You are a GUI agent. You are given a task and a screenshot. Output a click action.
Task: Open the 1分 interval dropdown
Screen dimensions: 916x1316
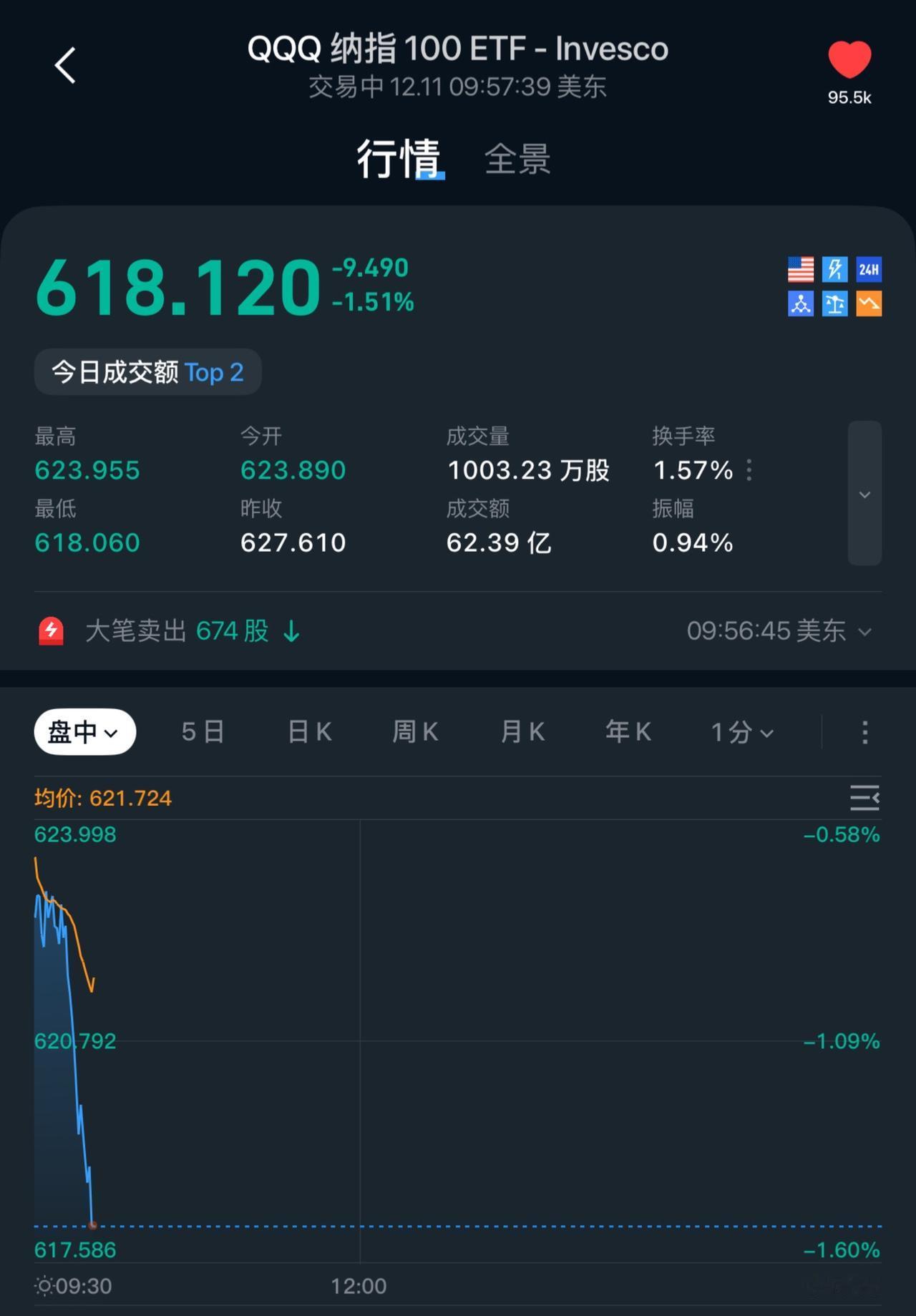[x=742, y=731]
